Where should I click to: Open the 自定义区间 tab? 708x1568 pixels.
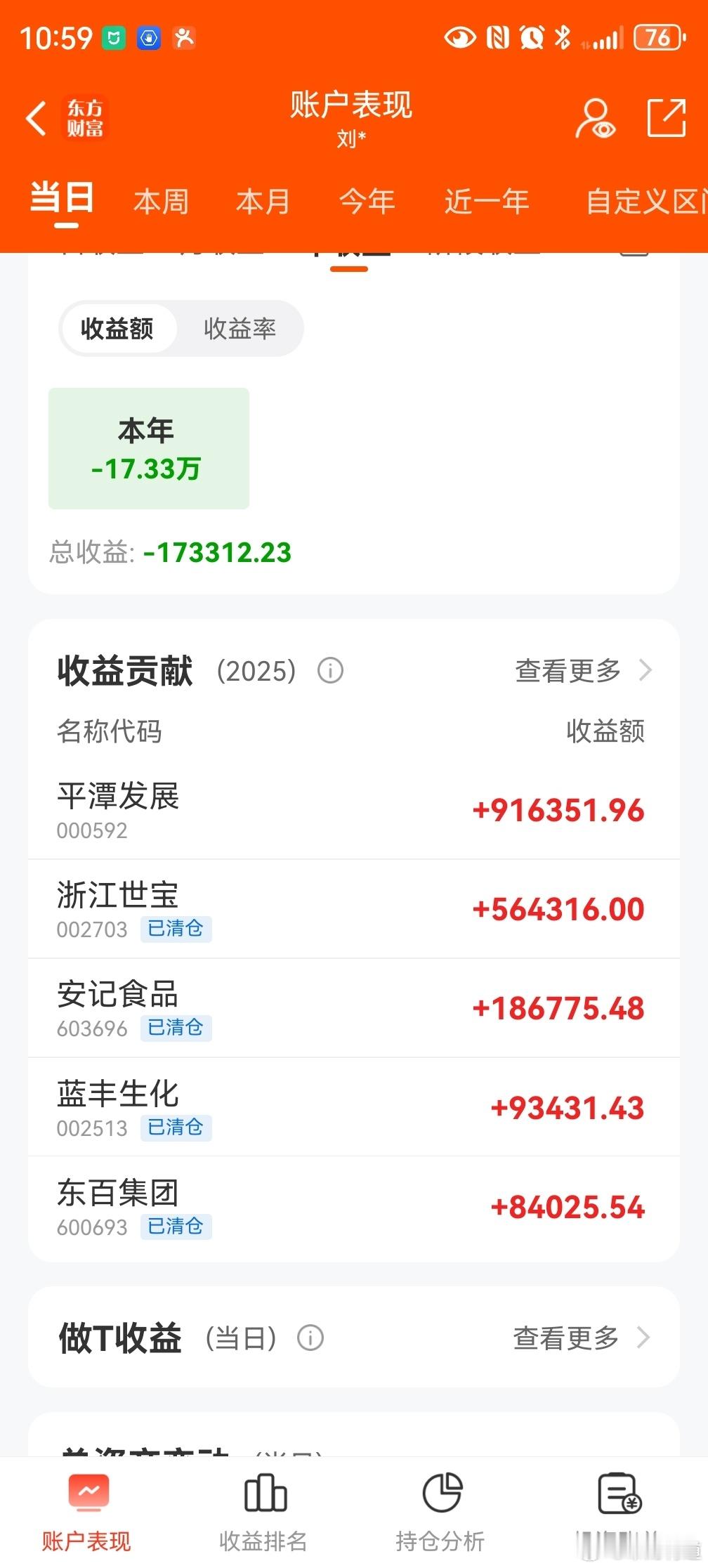tap(646, 202)
